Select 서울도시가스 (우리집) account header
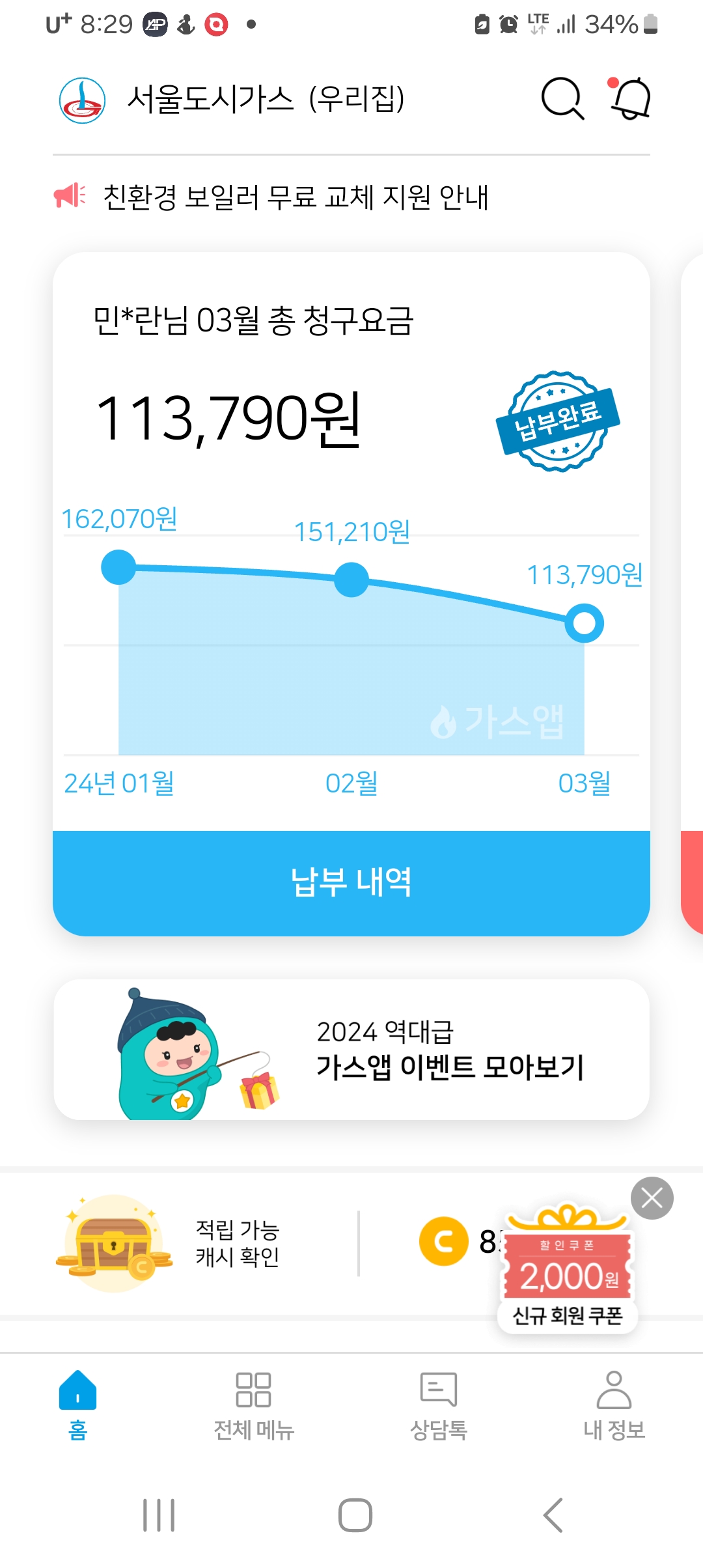 pos(266,99)
